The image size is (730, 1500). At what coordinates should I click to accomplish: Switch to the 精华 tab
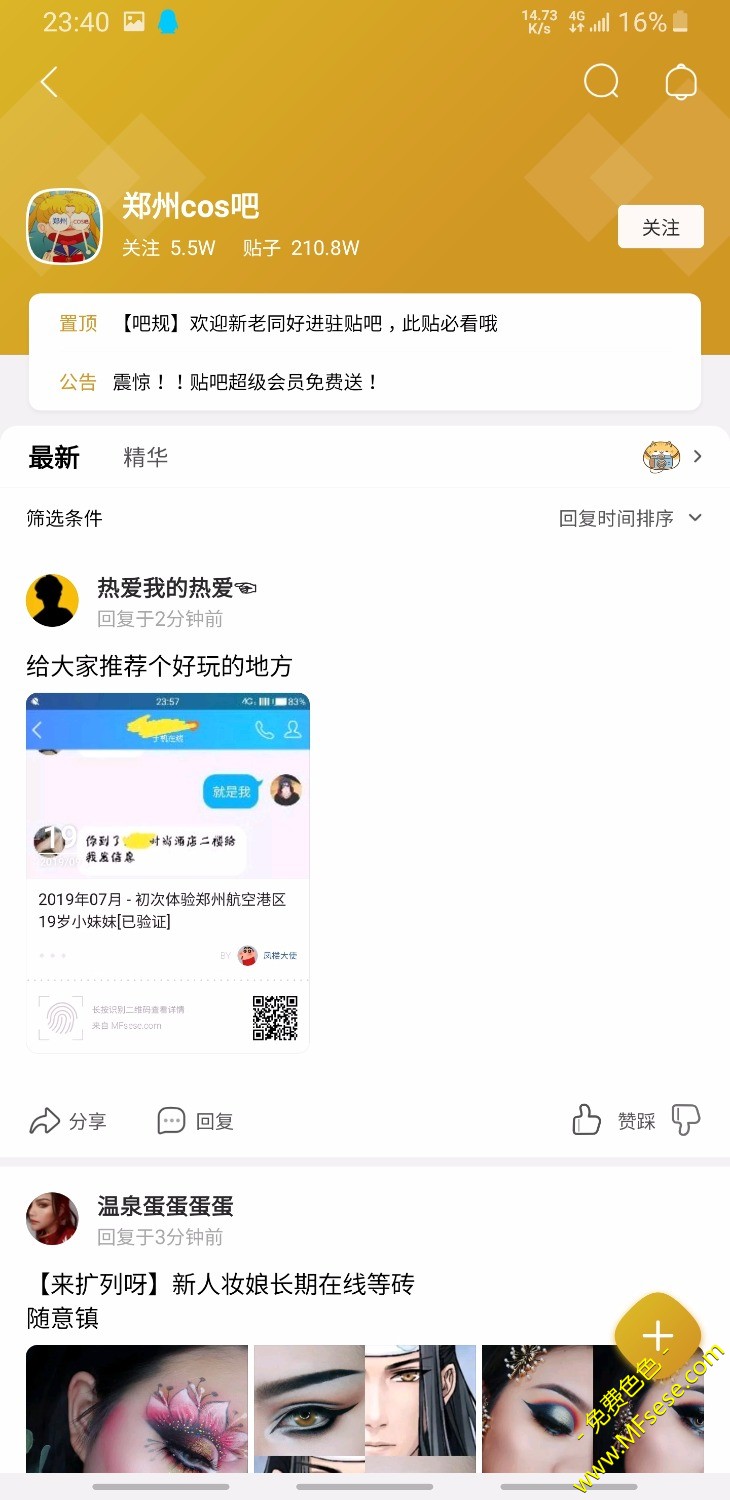pos(145,457)
